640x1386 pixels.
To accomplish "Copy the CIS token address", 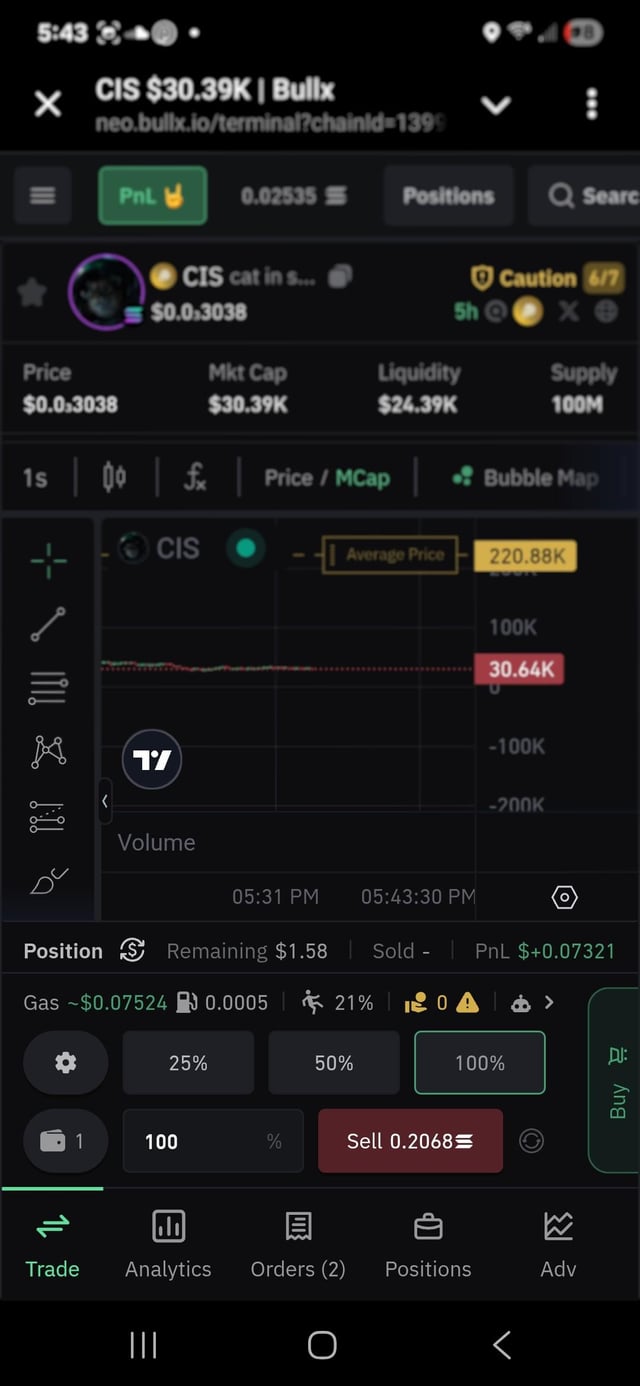I will 340,277.
